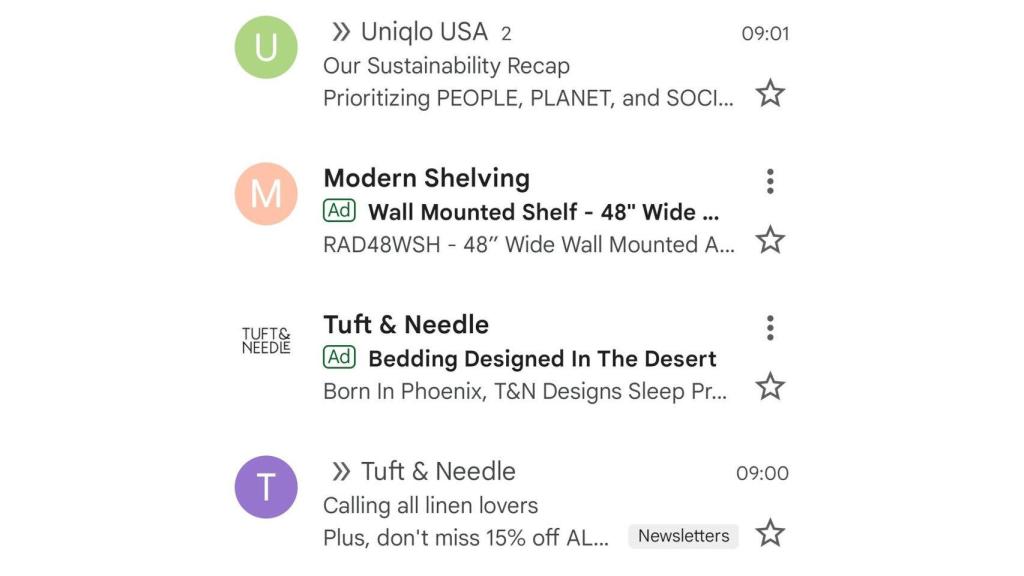Open the Uniqlo USA Sustainability Recap email

click(500, 66)
